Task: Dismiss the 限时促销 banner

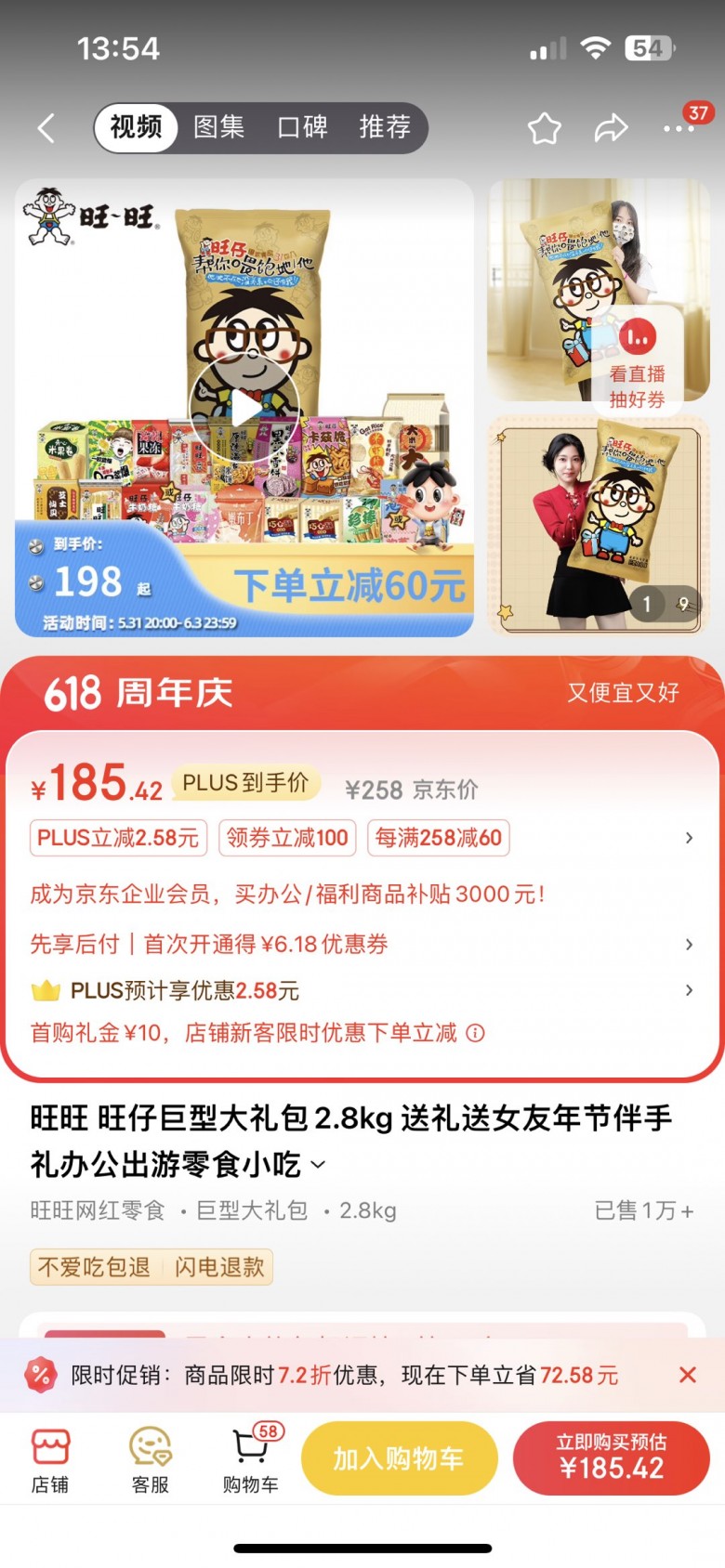Action: click(x=688, y=1375)
